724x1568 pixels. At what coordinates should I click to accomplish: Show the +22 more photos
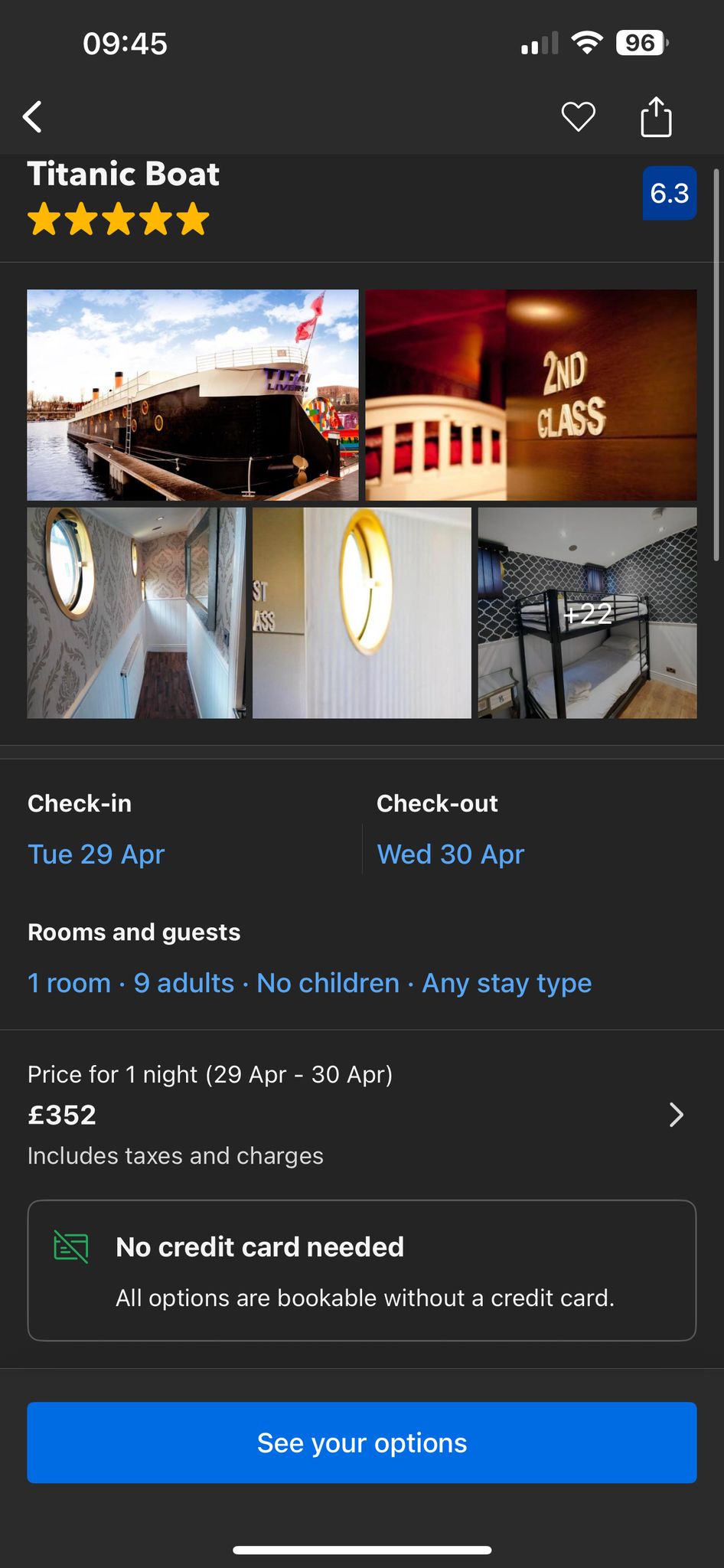[587, 612]
